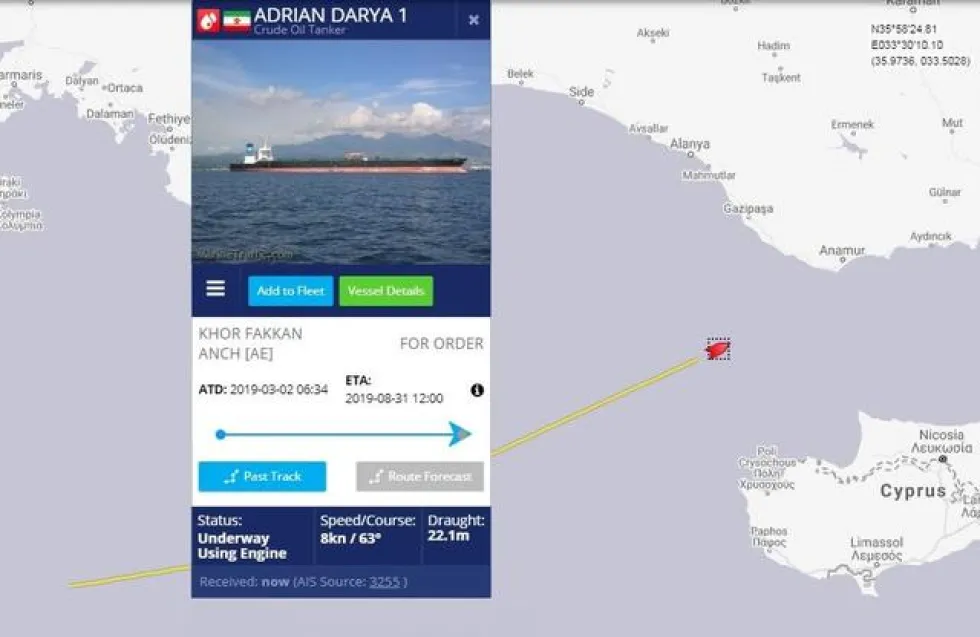Viewport: 980px width, 637px height.
Task: Show the Route Forecast
Action: [x=420, y=476]
